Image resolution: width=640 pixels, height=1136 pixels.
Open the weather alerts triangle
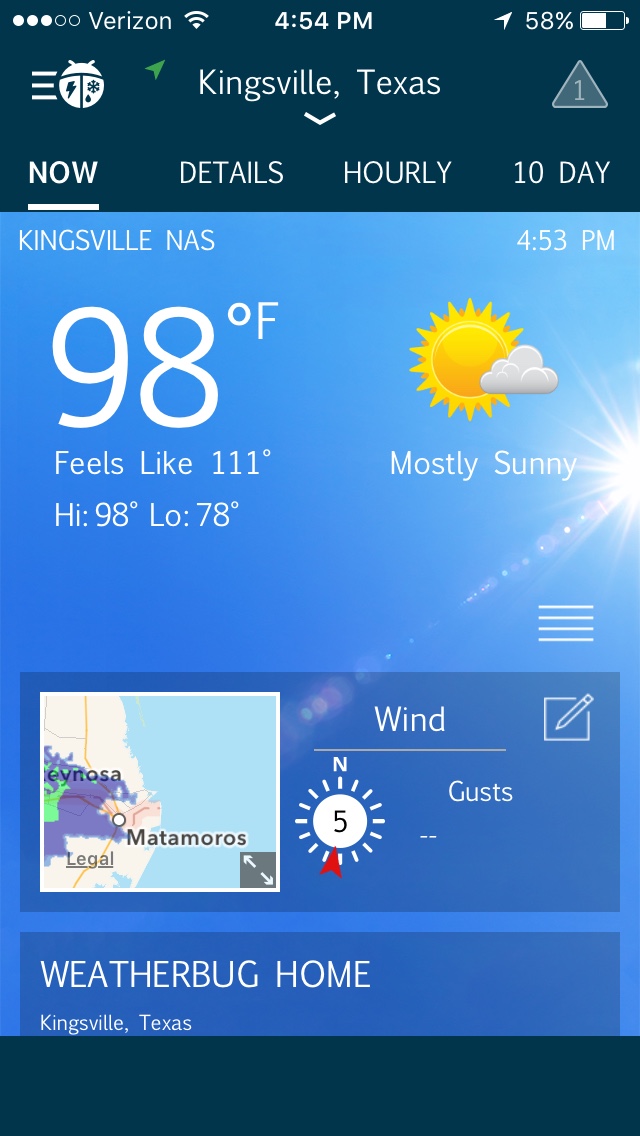[x=579, y=86]
